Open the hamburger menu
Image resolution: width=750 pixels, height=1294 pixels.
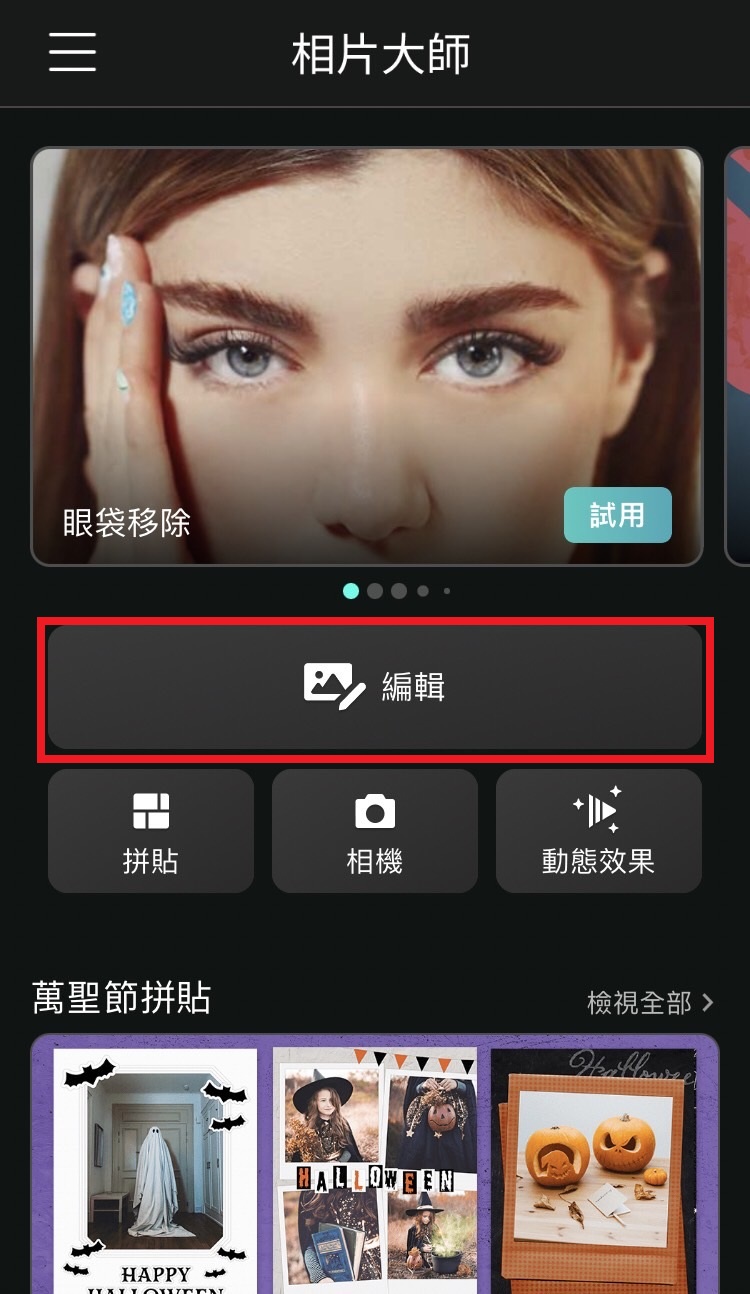click(72, 52)
